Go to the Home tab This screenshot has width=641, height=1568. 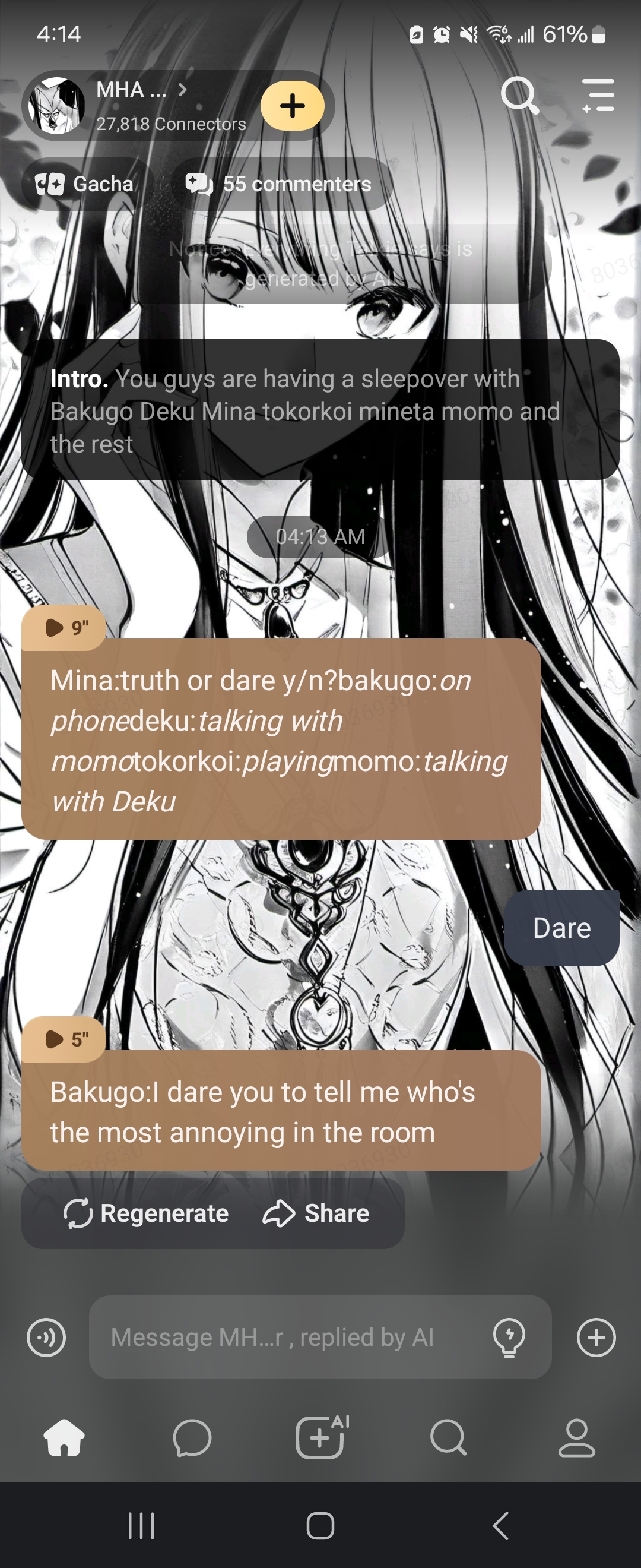tap(64, 1438)
